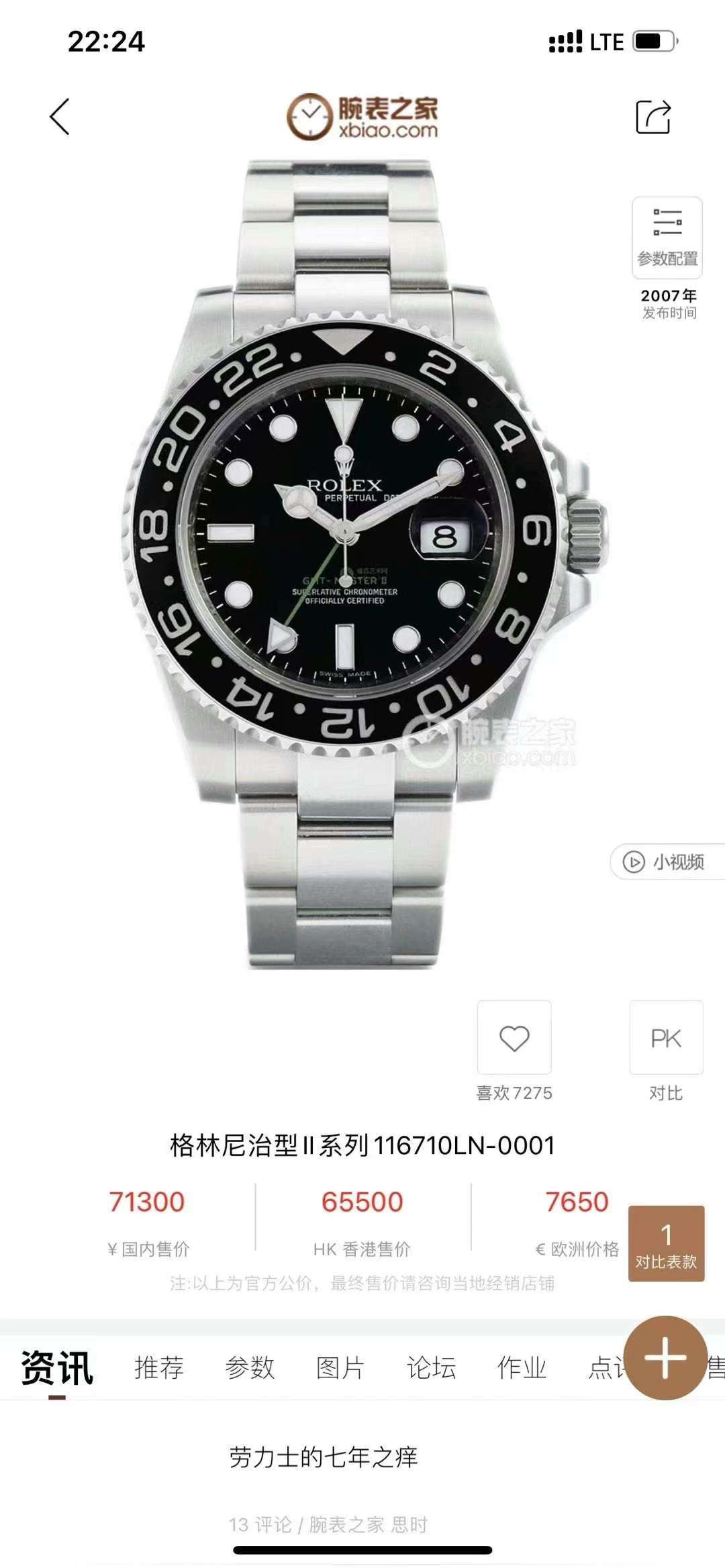Switch to the 论坛 tab

pos(431,1367)
